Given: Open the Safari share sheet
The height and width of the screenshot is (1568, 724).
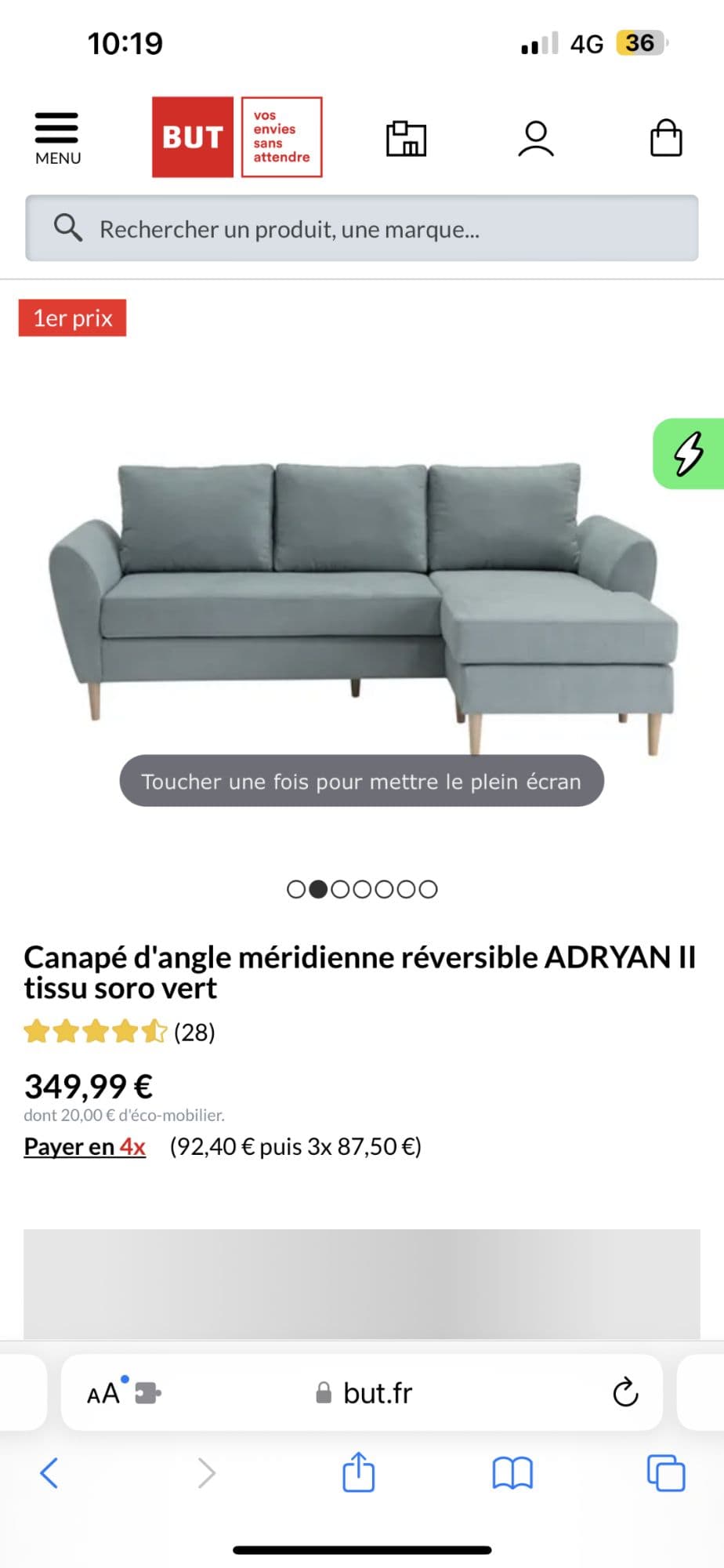Looking at the screenshot, I should [359, 1472].
